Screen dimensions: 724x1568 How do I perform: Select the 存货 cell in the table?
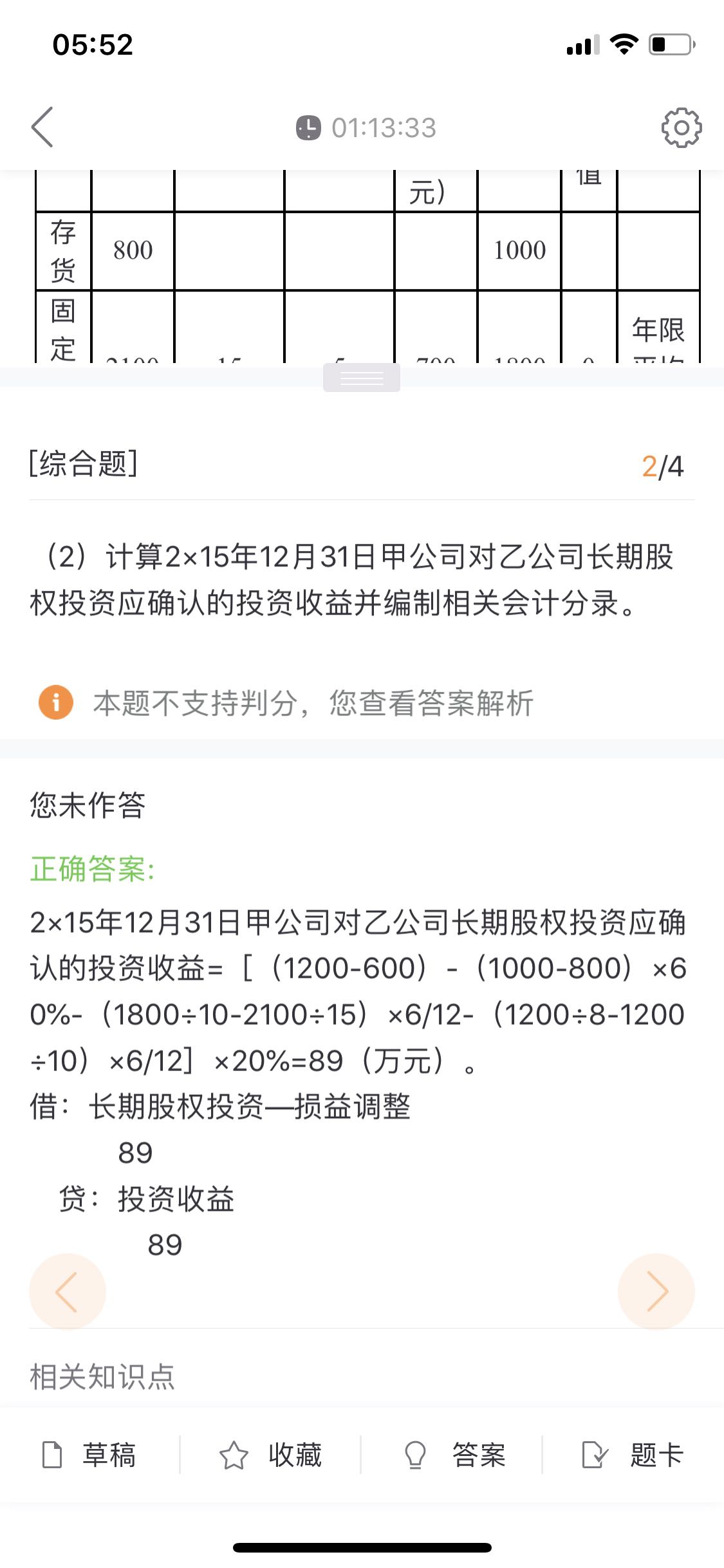(63, 250)
